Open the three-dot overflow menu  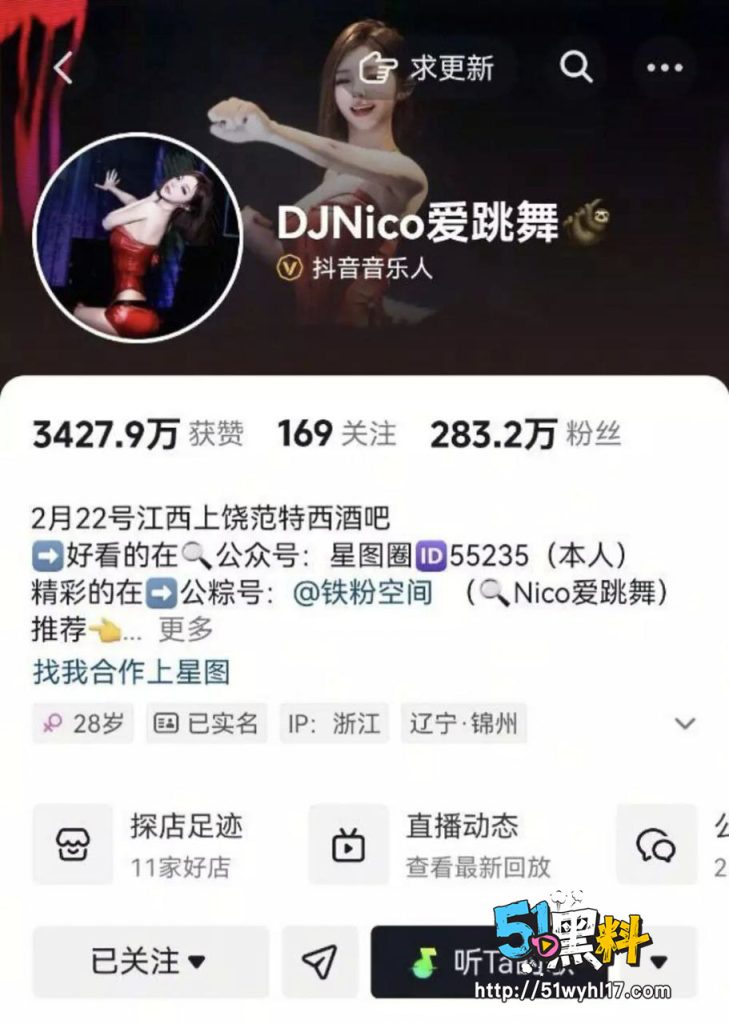pyautogui.click(x=664, y=68)
